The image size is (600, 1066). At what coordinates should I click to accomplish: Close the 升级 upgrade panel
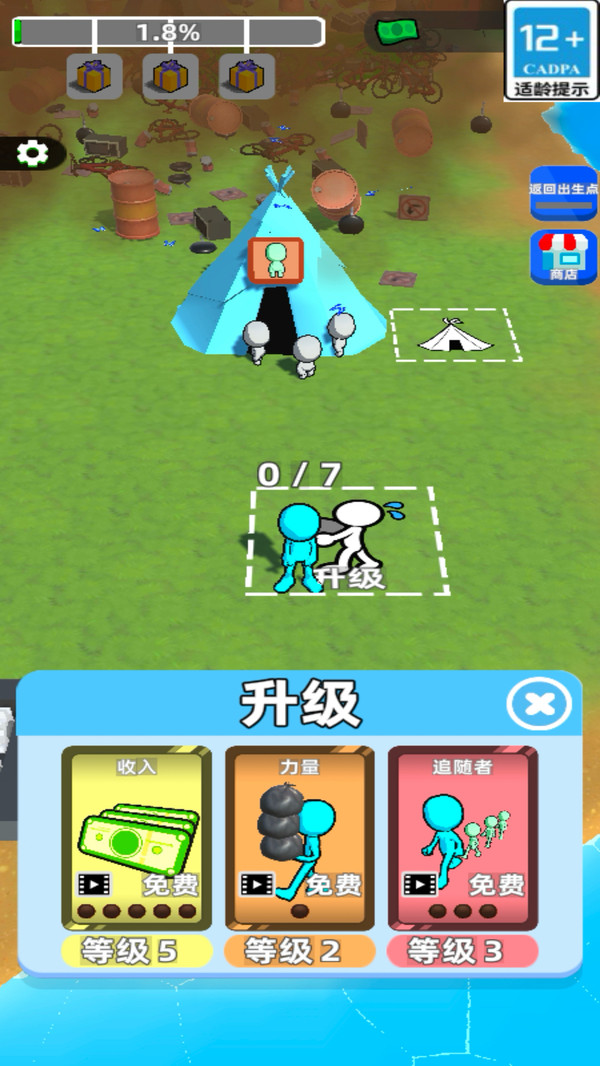point(540,705)
